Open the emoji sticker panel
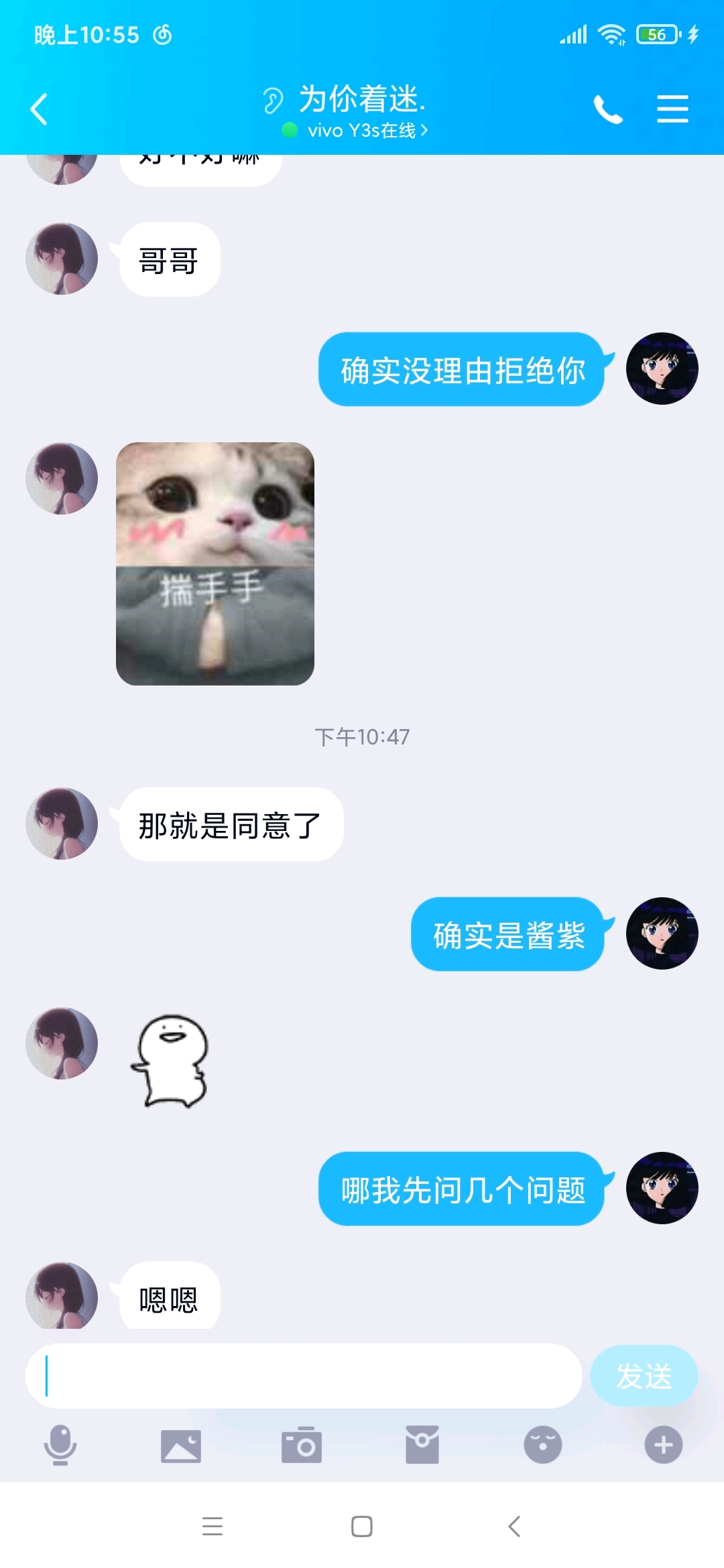This screenshot has height=1568, width=724. [x=542, y=1445]
